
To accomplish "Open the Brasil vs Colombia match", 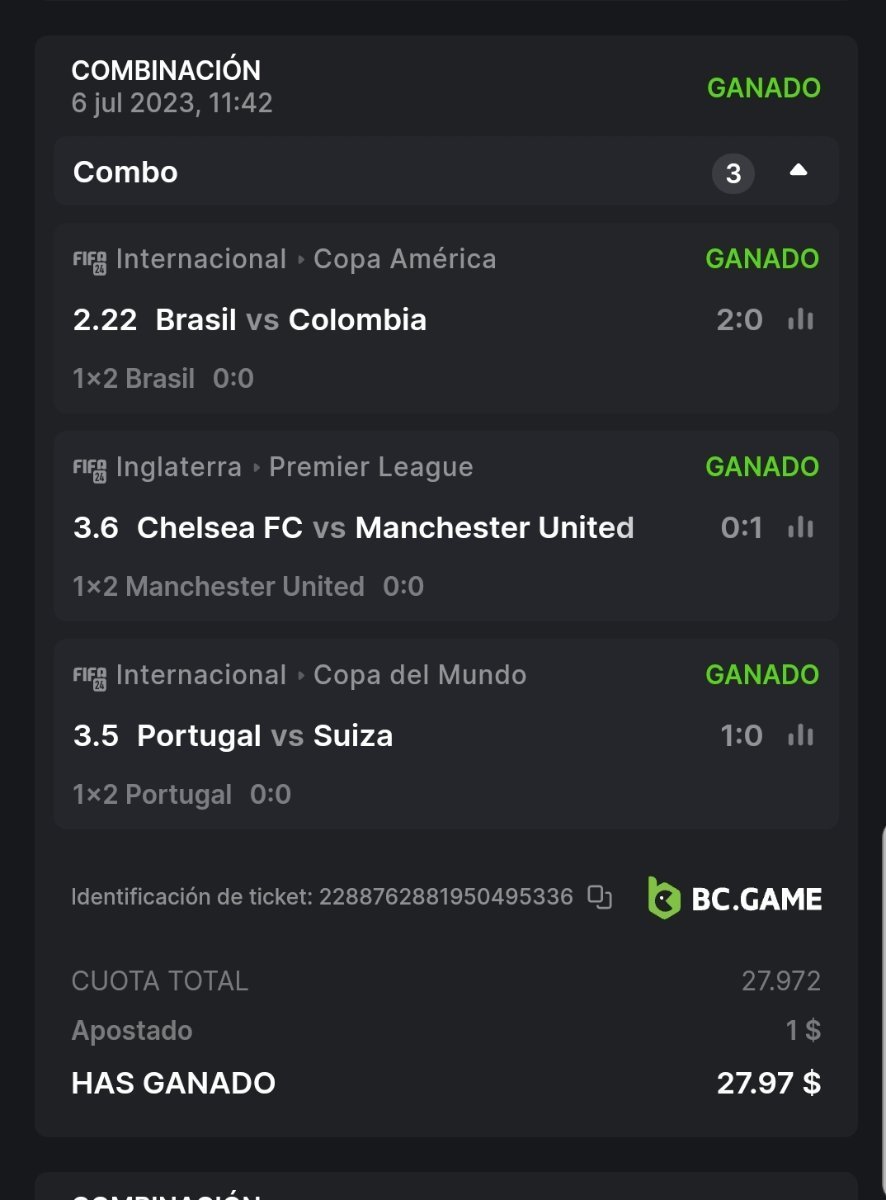I will (x=291, y=320).
